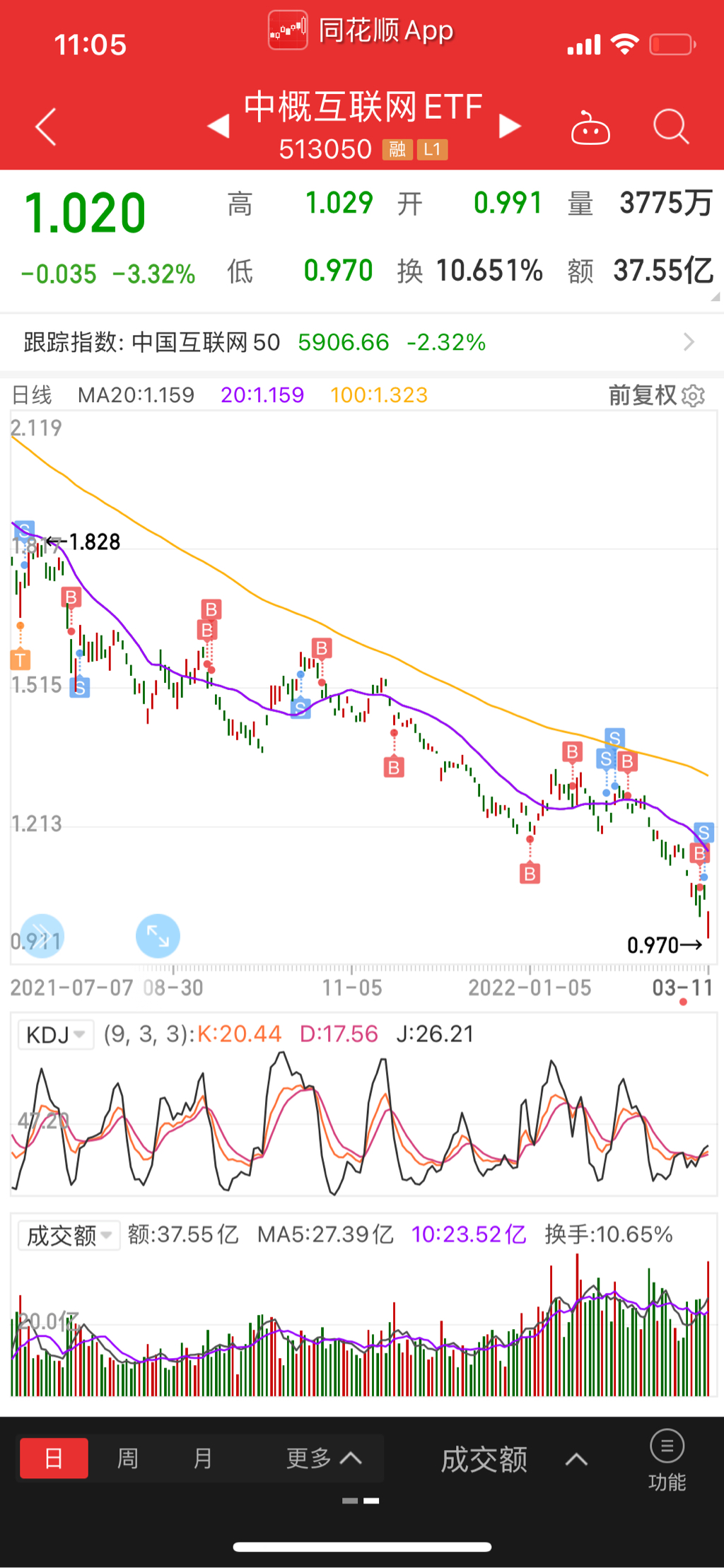Open tracking index 中国互联网50 details
The image size is (724, 1568).
[361, 342]
